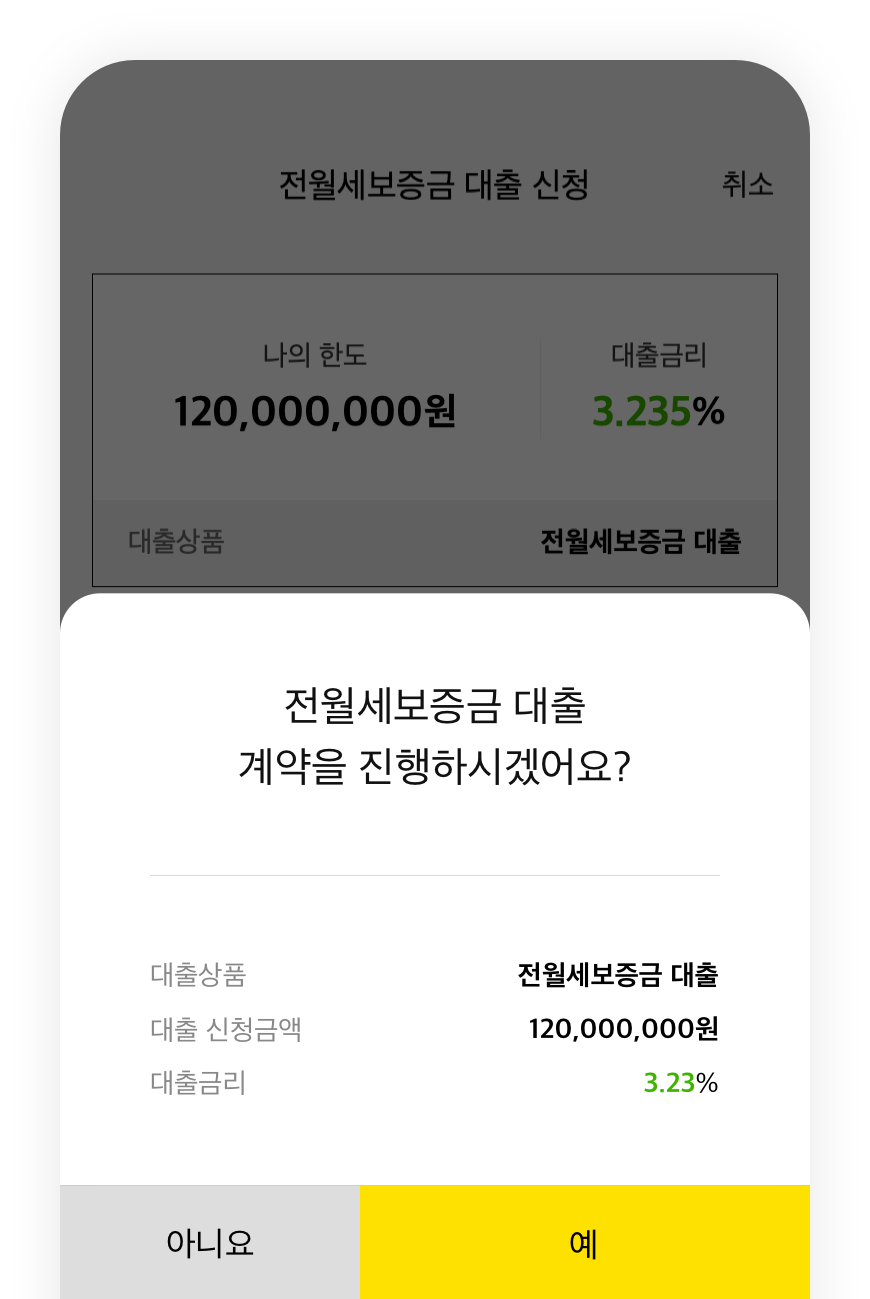The image size is (870, 1299).
Task: Click the dialog title 전월세보증금 대출 계약을 진행하시겠어요?
Action: tap(435, 730)
